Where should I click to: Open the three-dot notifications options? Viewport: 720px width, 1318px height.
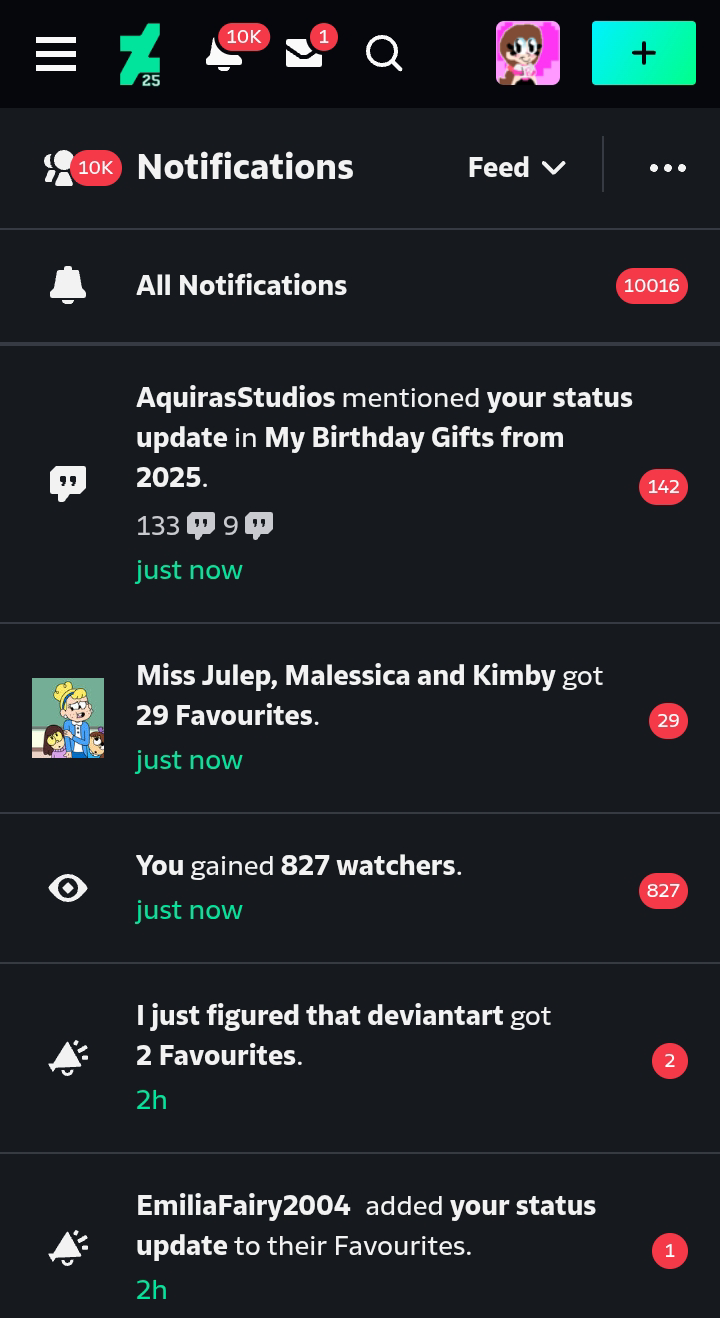click(668, 167)
